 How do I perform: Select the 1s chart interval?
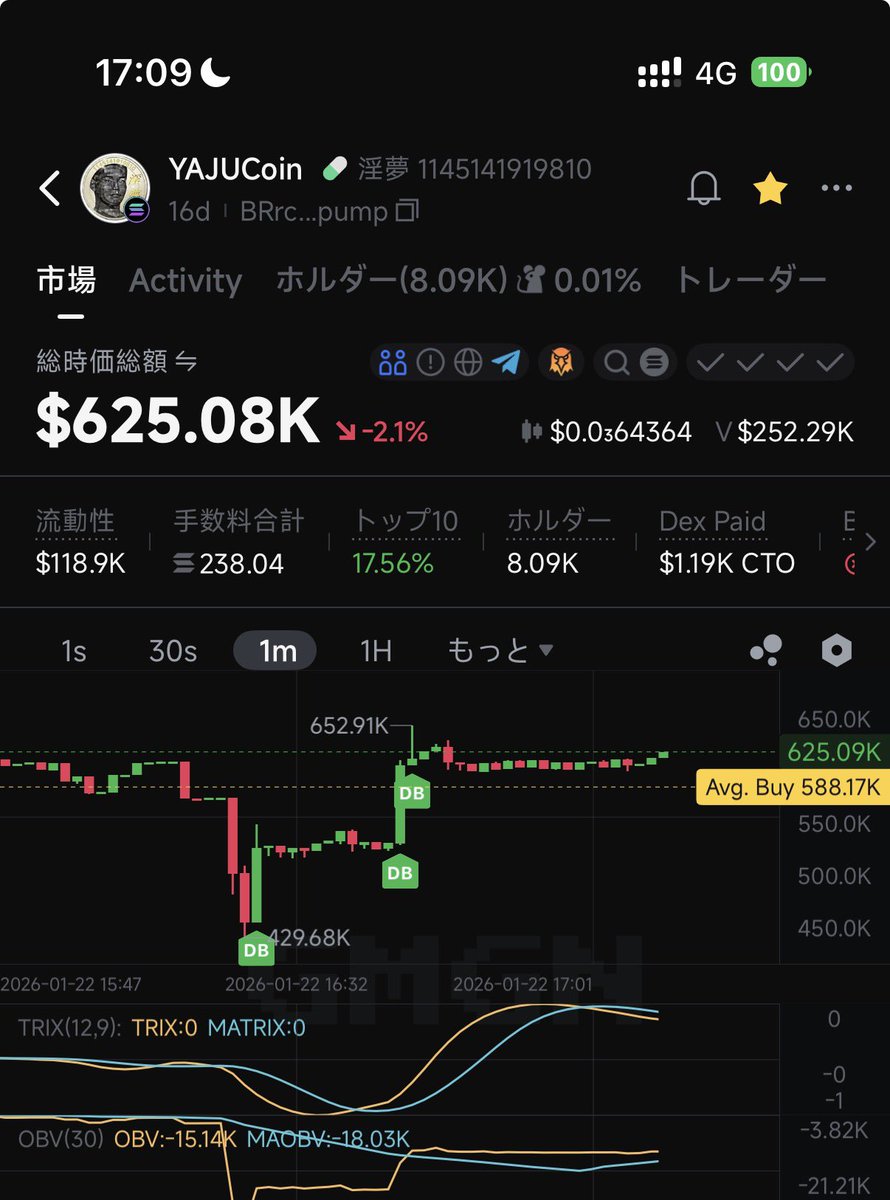(74, 651)
